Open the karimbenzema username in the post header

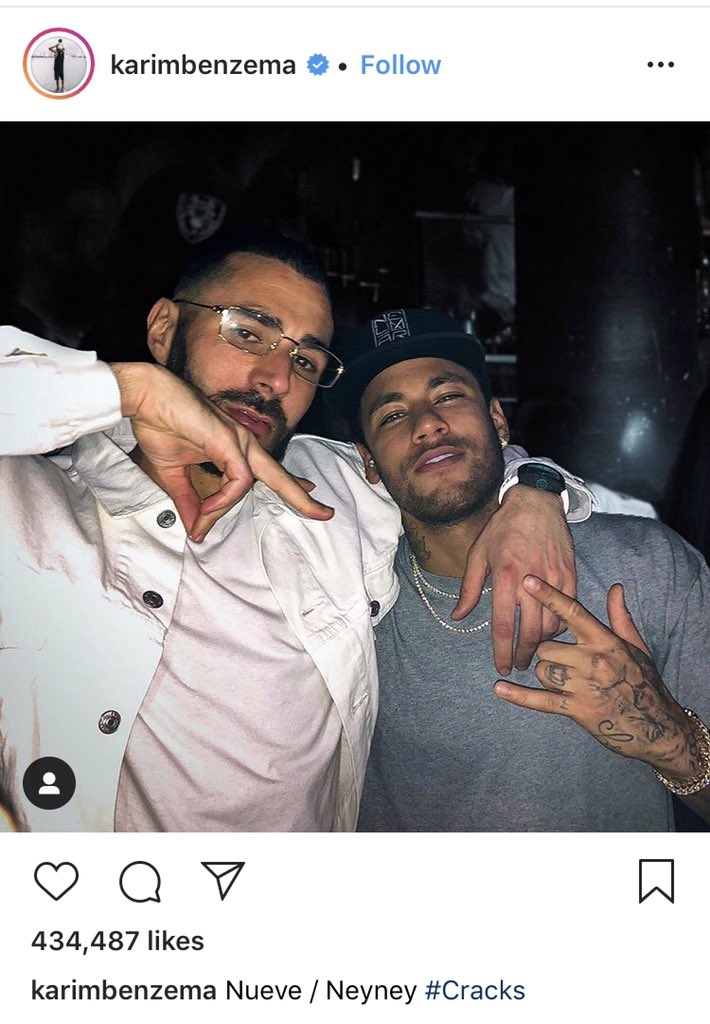coord(203,65)
